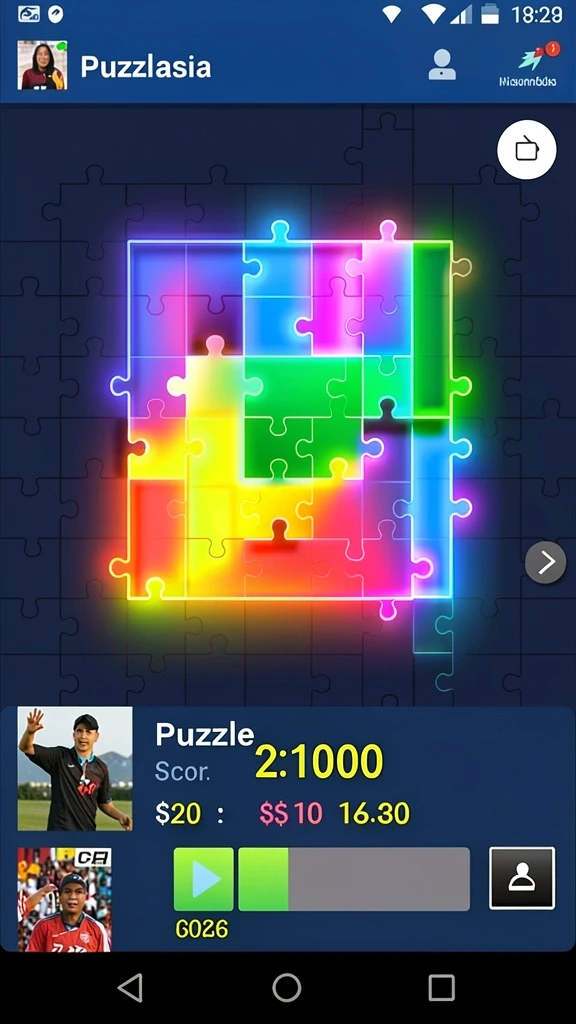Go to the home screen

tap(287, 987)
